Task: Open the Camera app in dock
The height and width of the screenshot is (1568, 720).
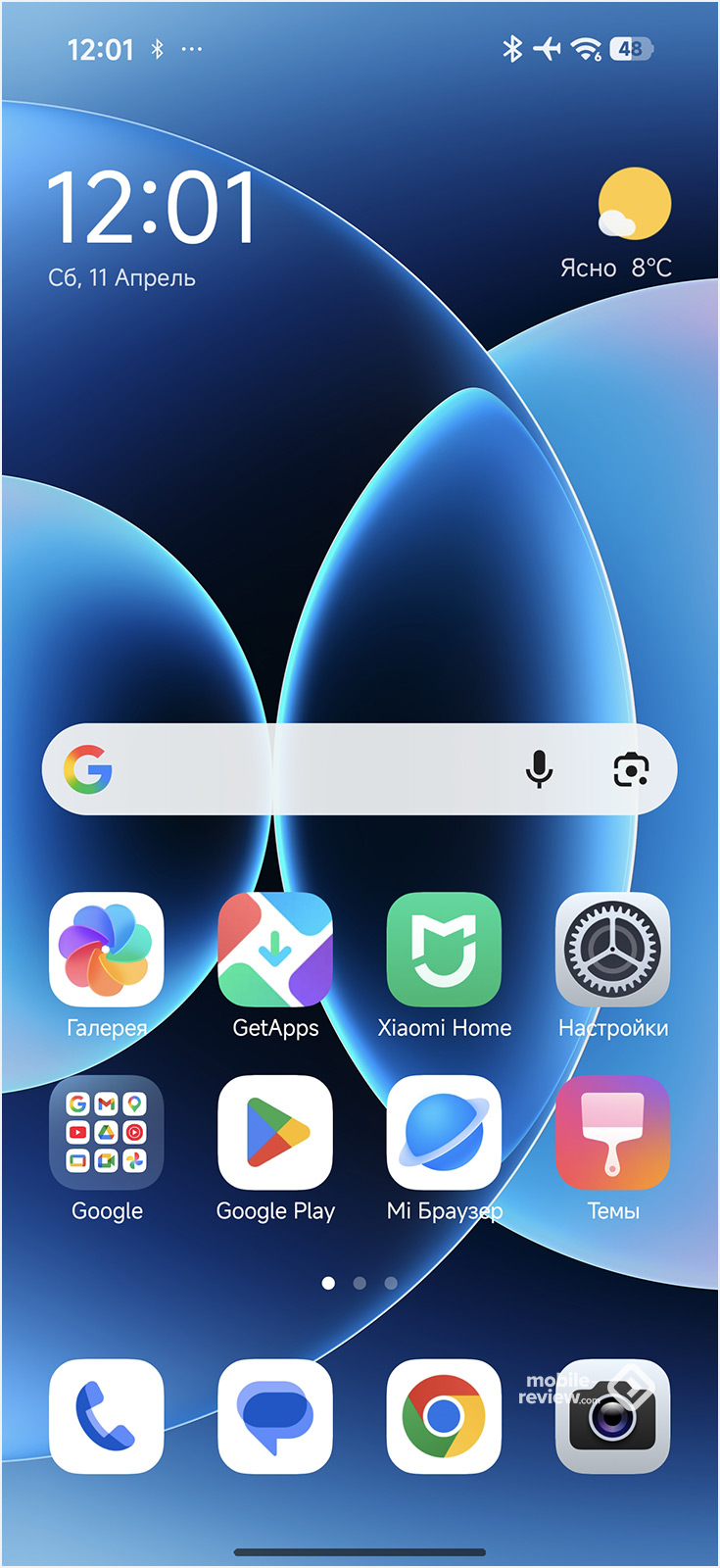Action: coord(612,1416)
